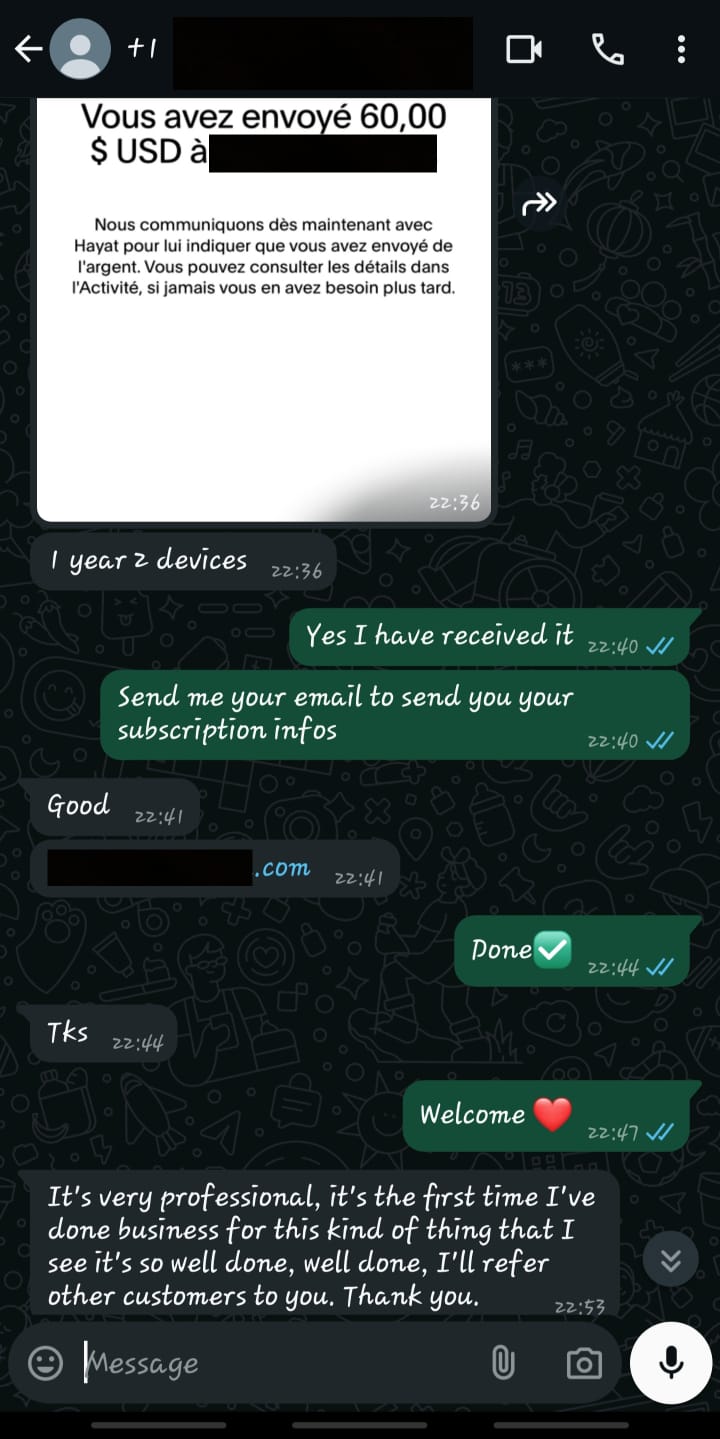Image resolution: width=720 pixels, height=1439 pixels.
Task: Attach a file with the paperclip
Action: (503, 1363)
